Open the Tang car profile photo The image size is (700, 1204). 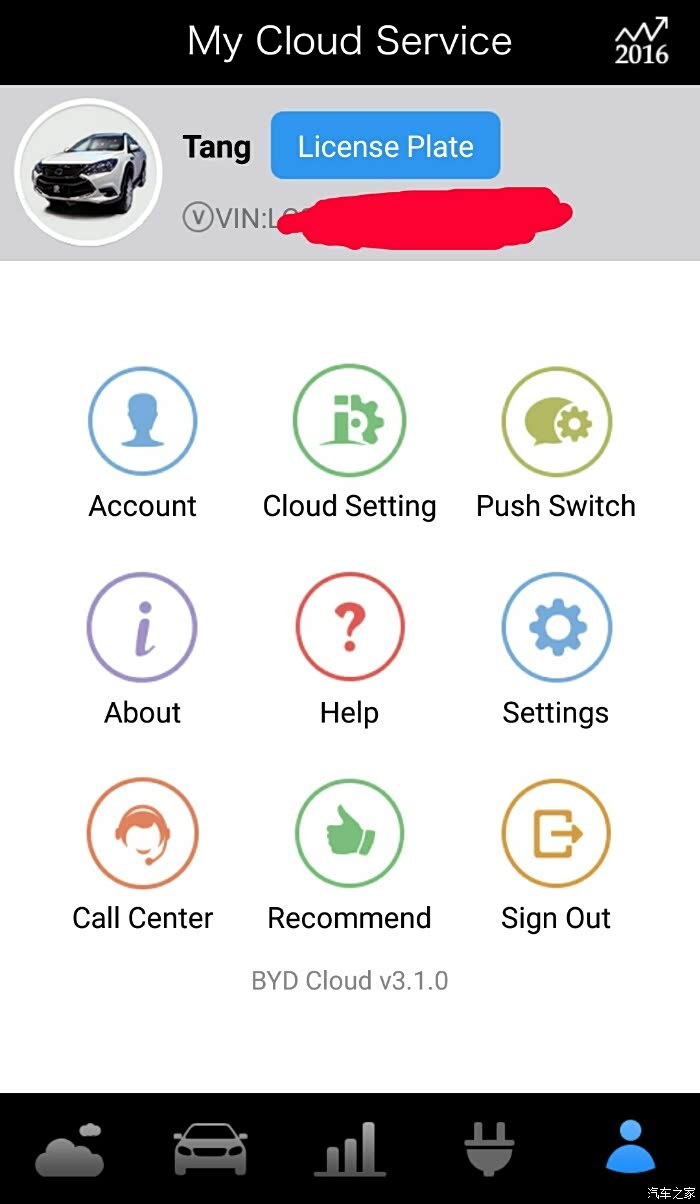point(88,172)
